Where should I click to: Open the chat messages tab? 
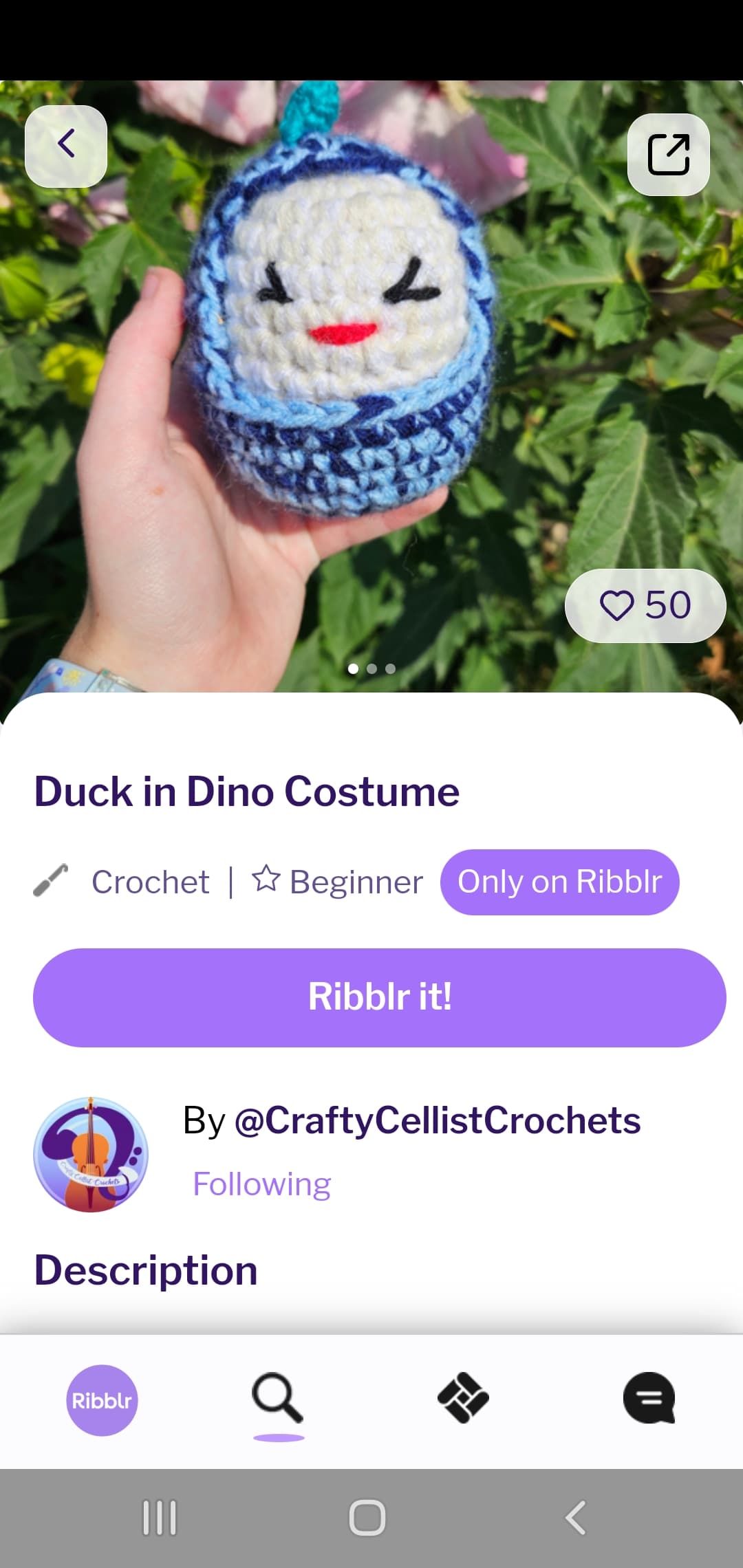[649, 1399]
